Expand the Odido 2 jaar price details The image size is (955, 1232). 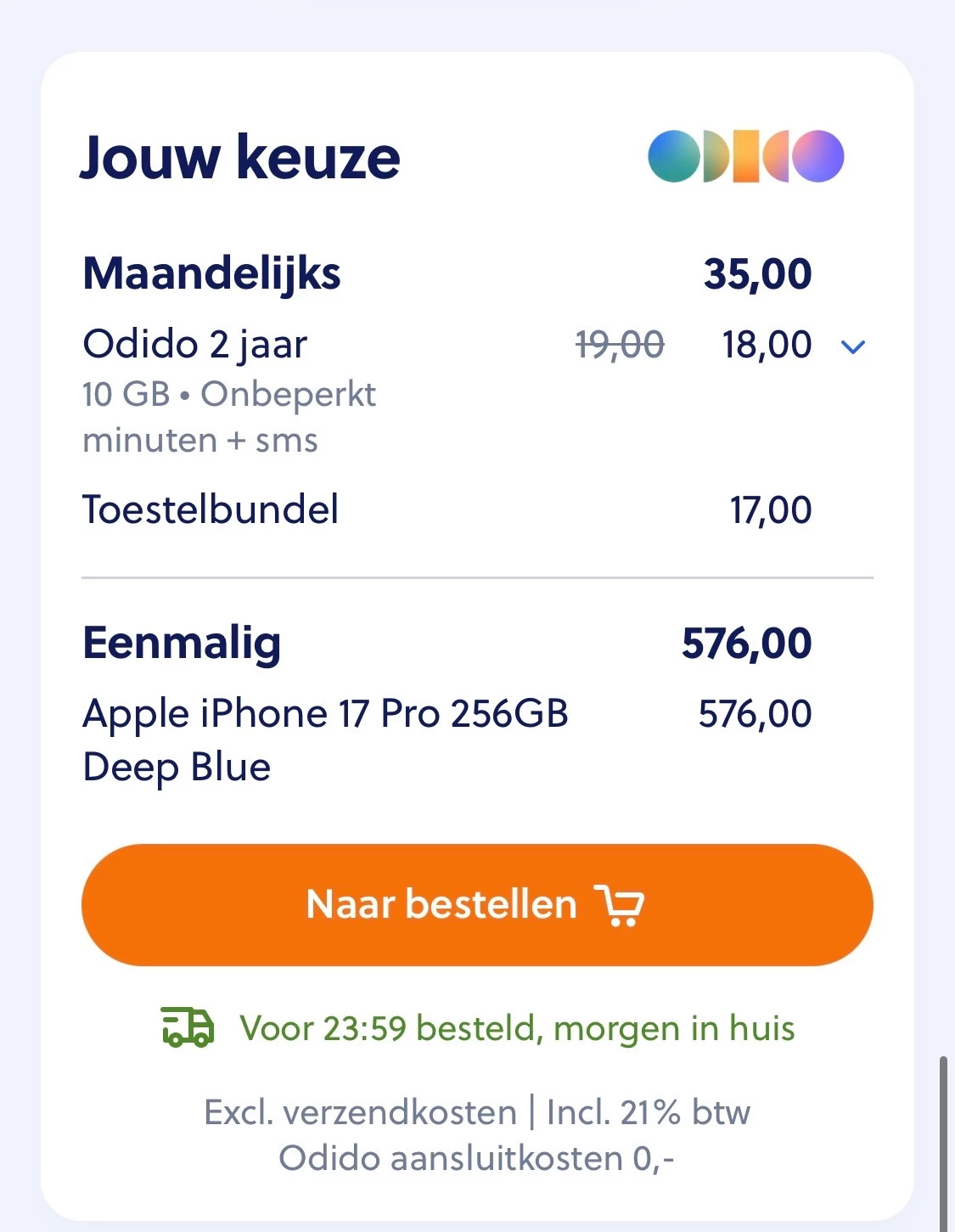[x=852, y=346]
